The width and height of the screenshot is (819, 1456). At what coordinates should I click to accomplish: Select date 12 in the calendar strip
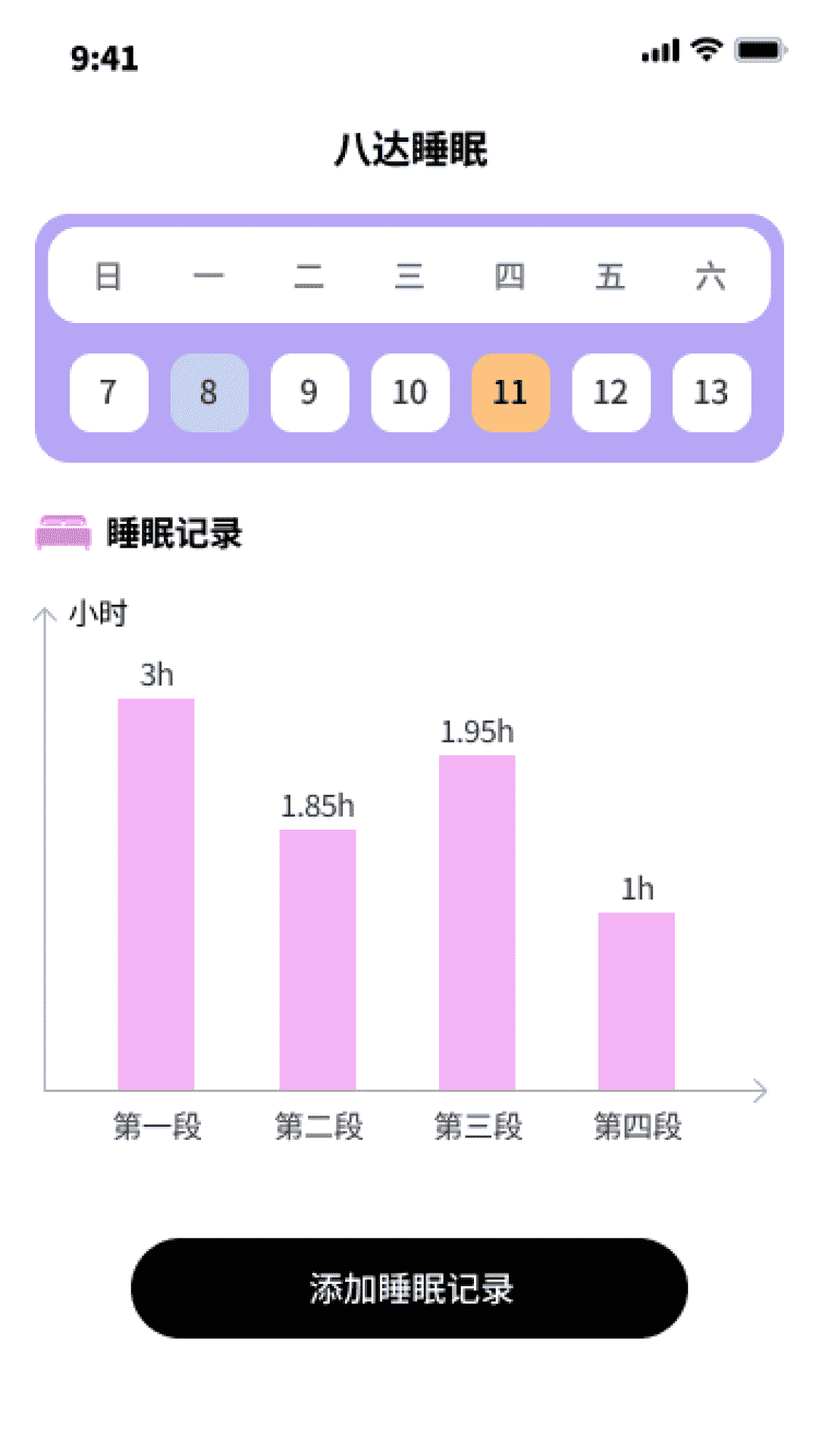tap(610, 393)
